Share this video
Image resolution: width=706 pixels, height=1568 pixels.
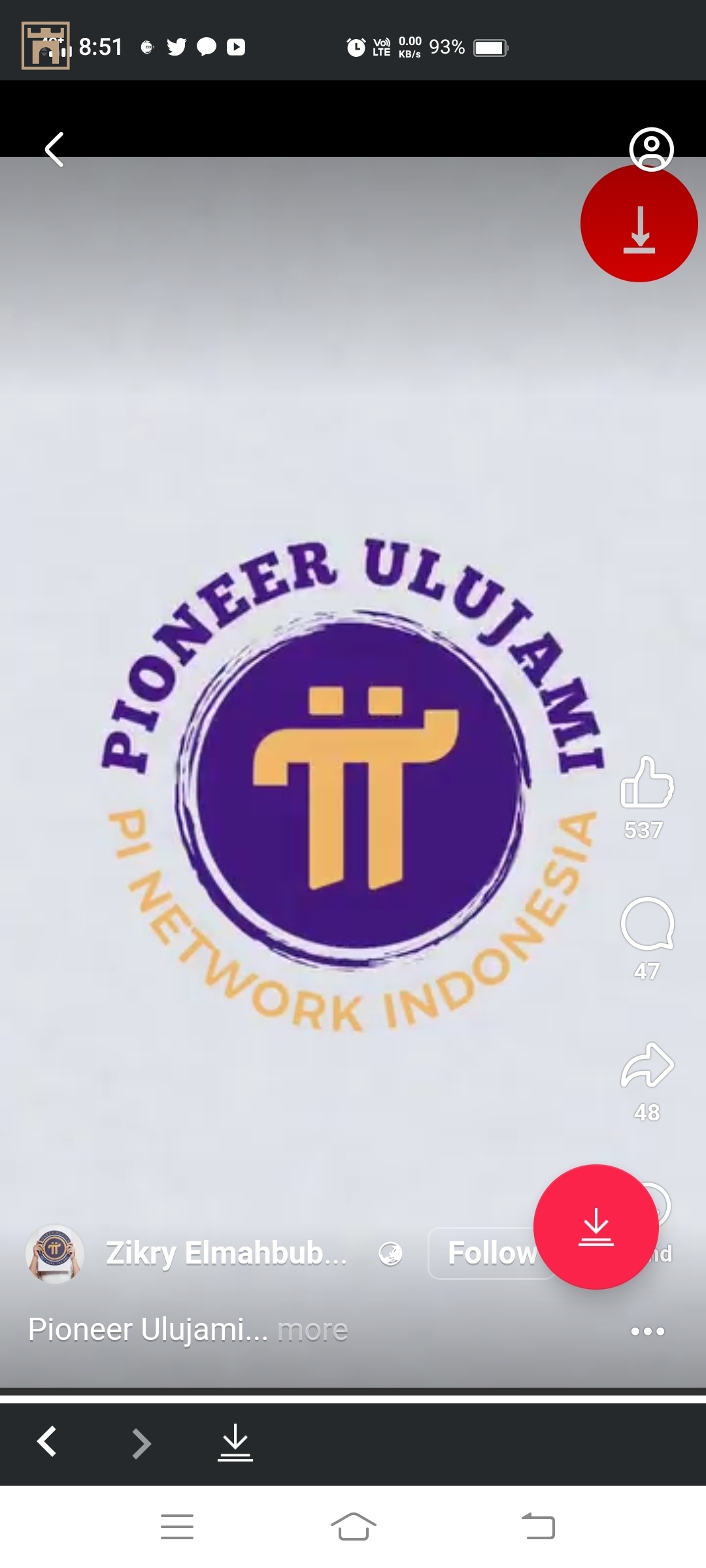(647, 1066)
